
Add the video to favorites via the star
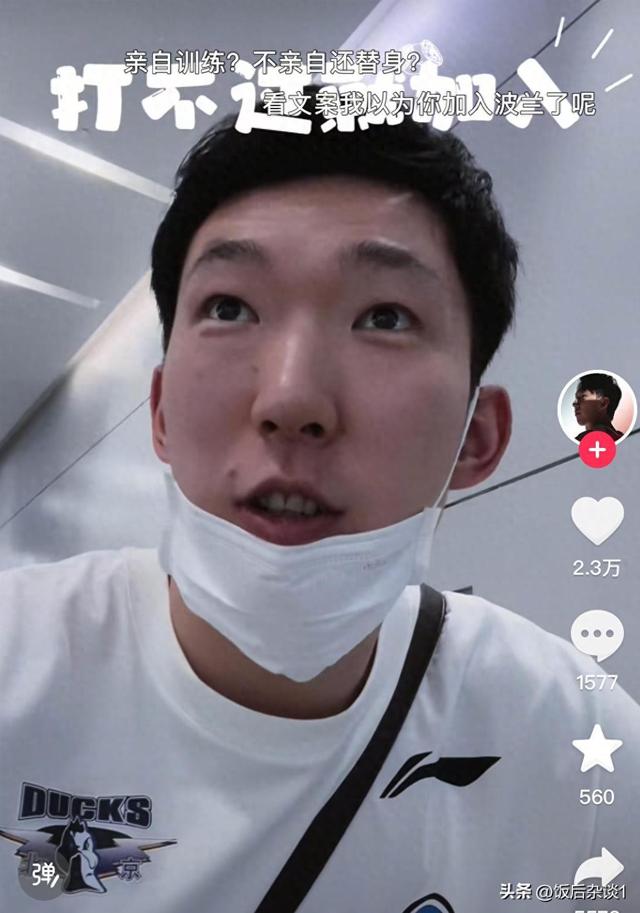point(597,751)
